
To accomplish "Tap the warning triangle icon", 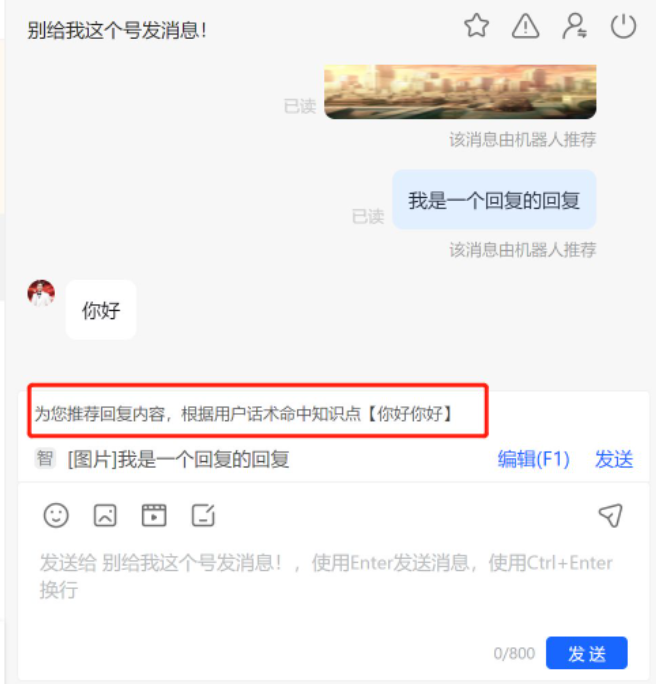I will (526, 27).
